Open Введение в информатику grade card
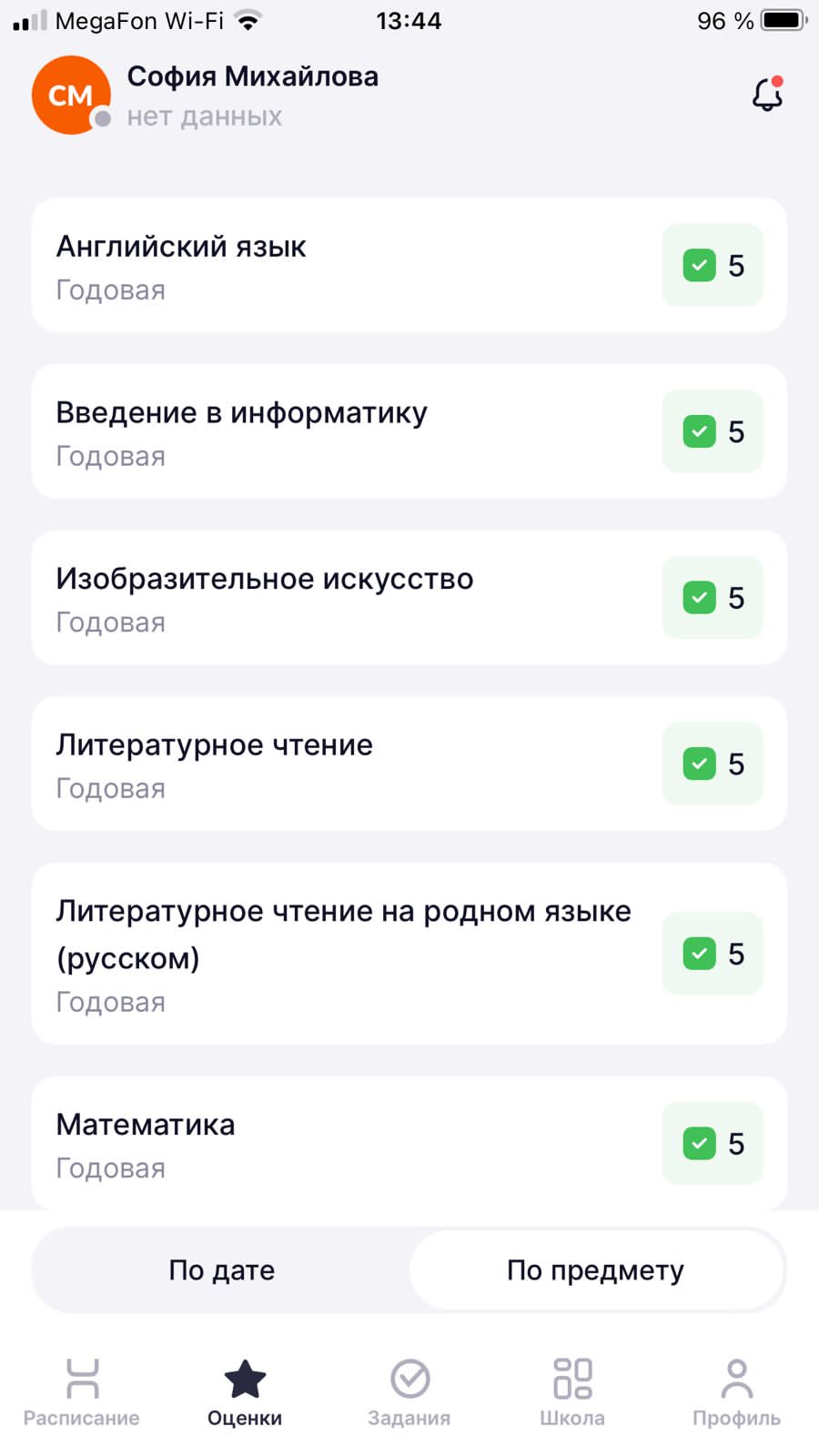The image size is (819, 1456). point(409,431)
